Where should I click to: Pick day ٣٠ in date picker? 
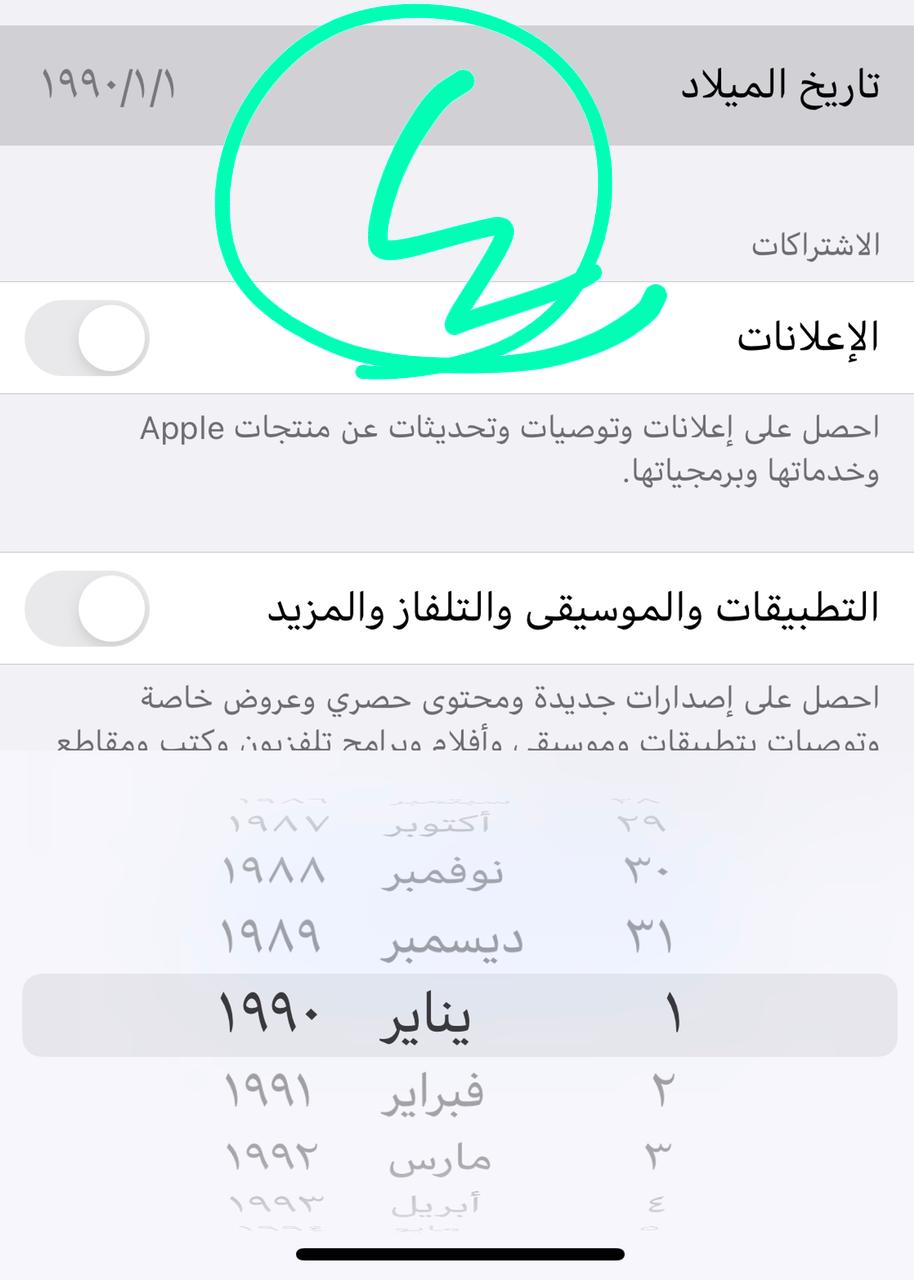pos(648,872)
